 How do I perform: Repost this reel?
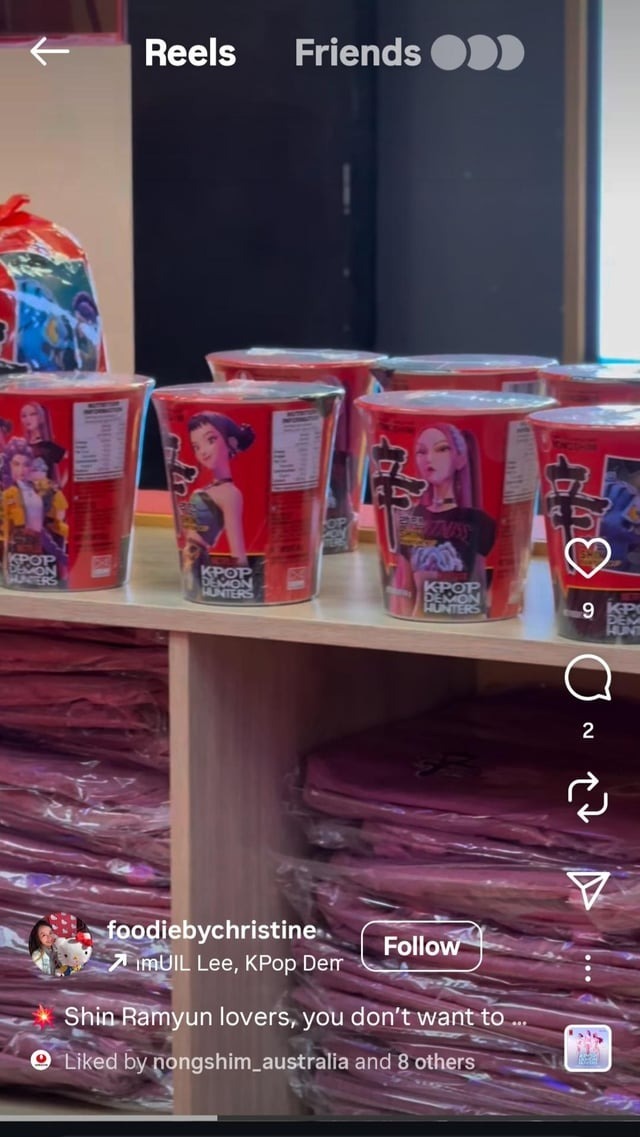[x=587, y=796]
